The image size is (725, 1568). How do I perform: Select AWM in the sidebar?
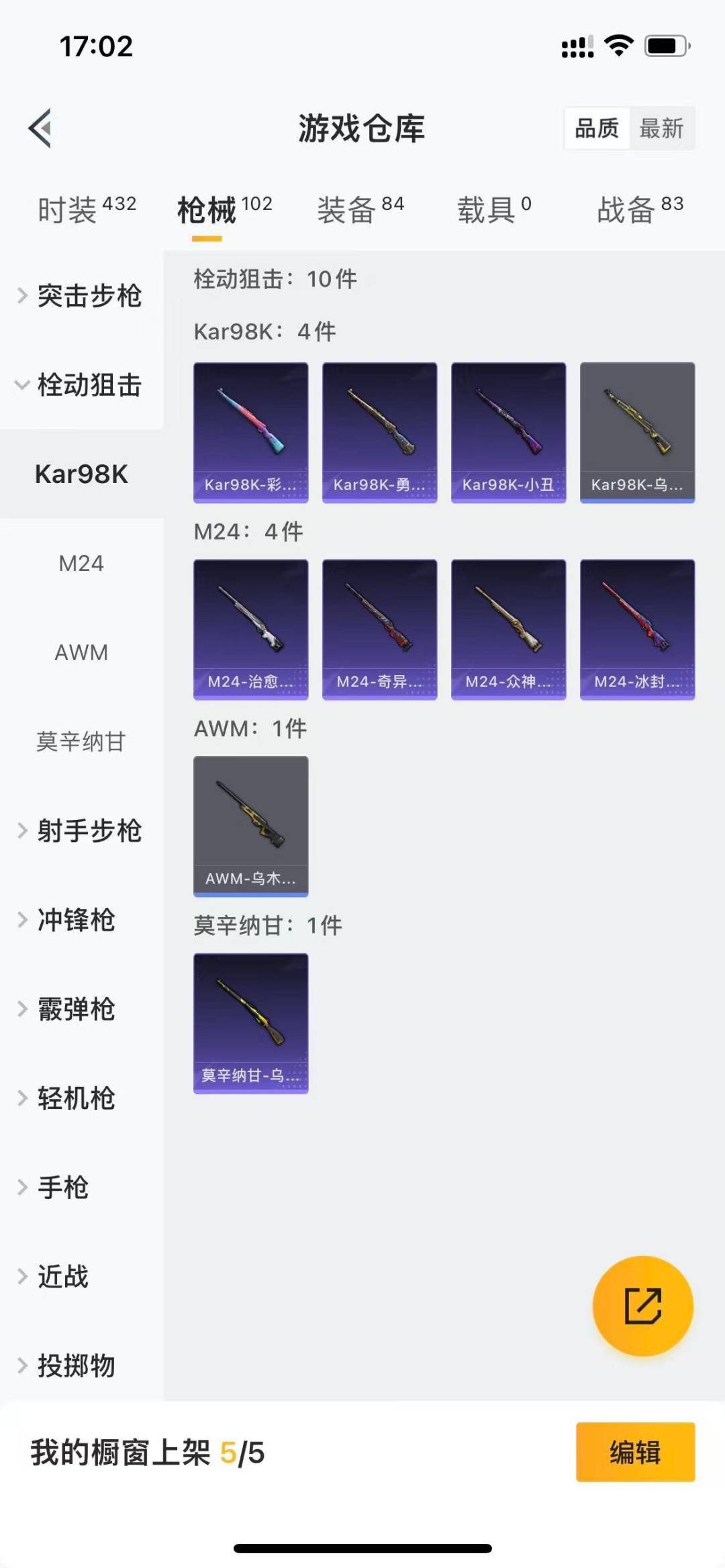pyautogui.click(x=81, y=652)
